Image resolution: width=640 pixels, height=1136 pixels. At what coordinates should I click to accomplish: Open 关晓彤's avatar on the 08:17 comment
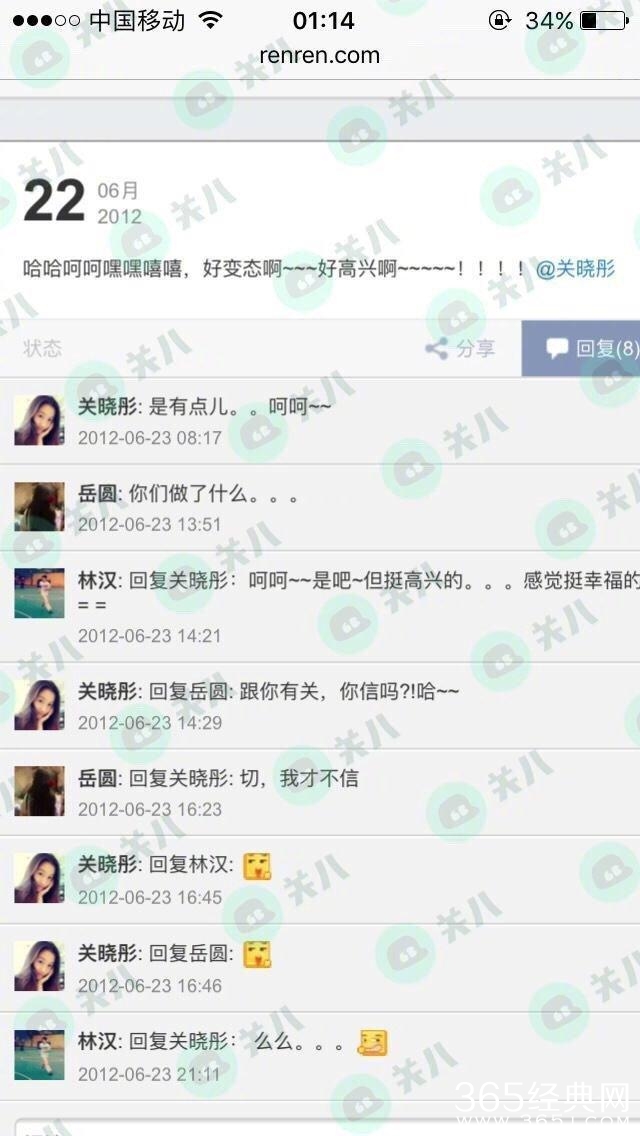click(39, 420)
